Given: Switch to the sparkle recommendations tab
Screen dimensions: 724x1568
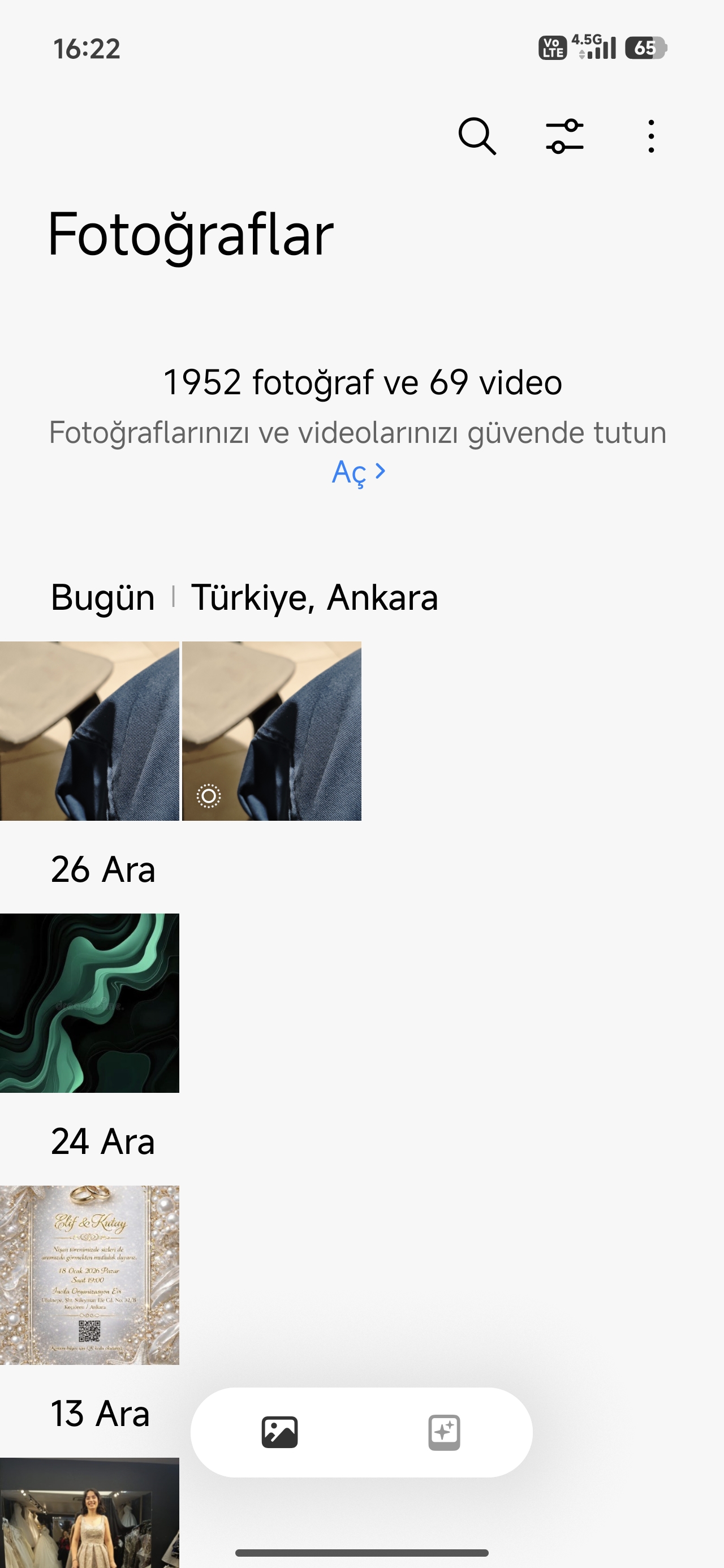Looking at the screenshot, I should (444, 1432).
